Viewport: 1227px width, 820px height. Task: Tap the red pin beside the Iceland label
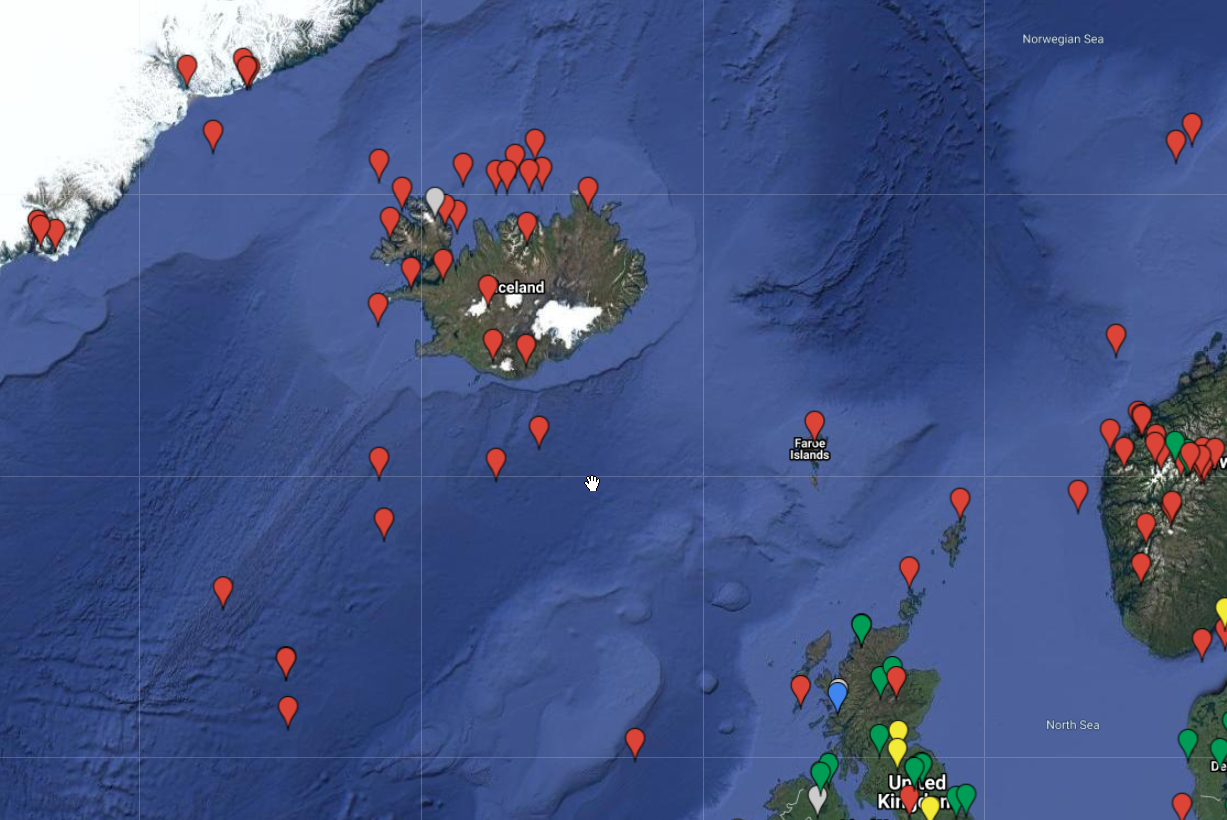tap(488, 288)
